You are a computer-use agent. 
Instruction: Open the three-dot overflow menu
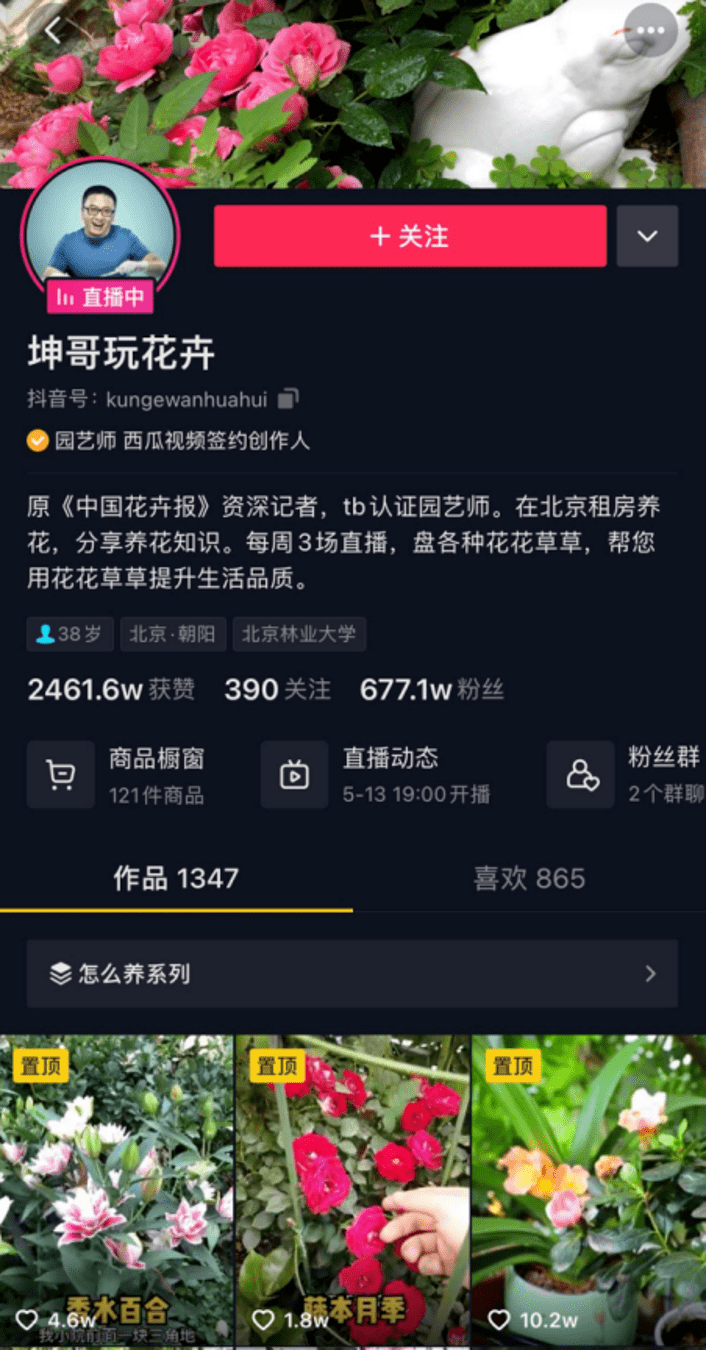click(x=650, y=31)
